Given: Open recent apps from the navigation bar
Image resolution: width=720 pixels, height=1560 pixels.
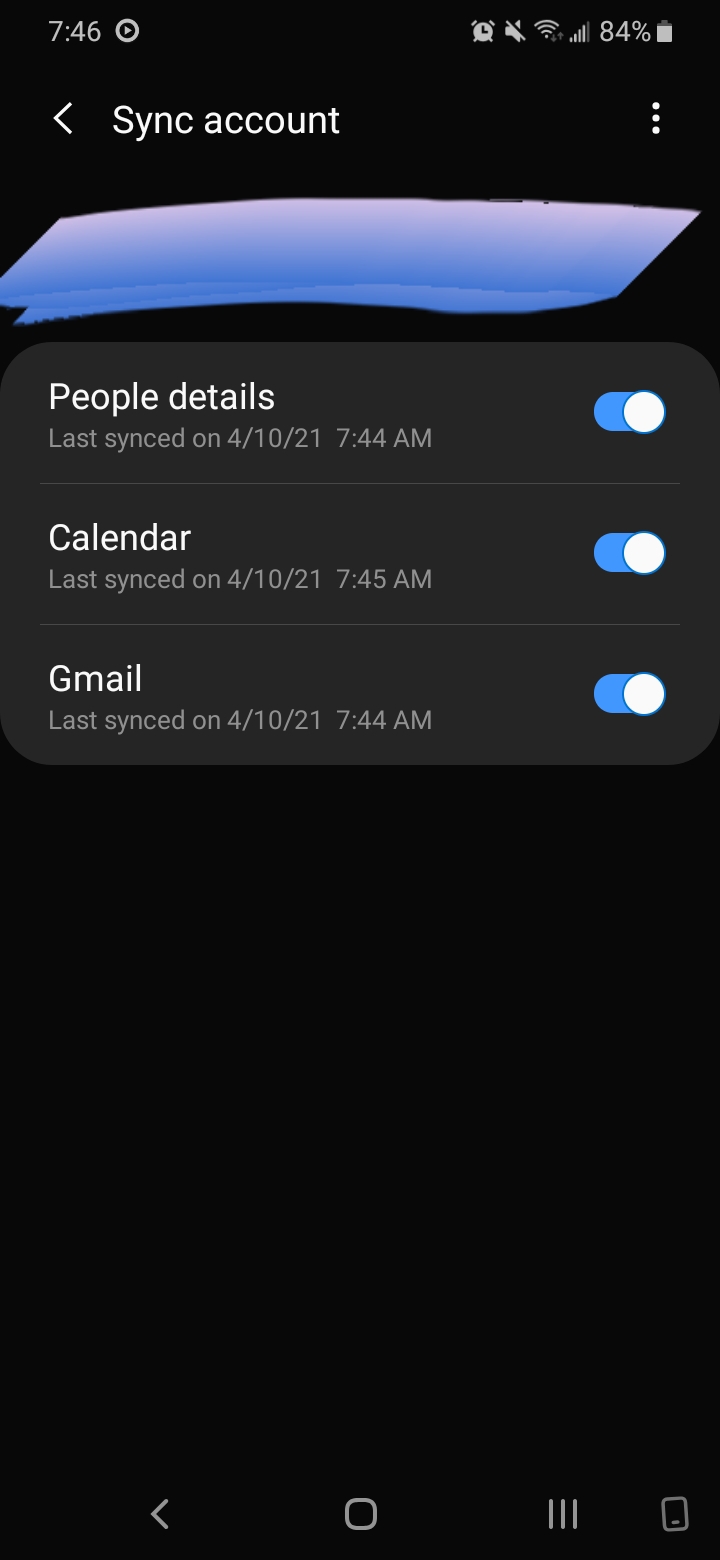Looking at the screenshot, I should click(x=563, y=1514).
